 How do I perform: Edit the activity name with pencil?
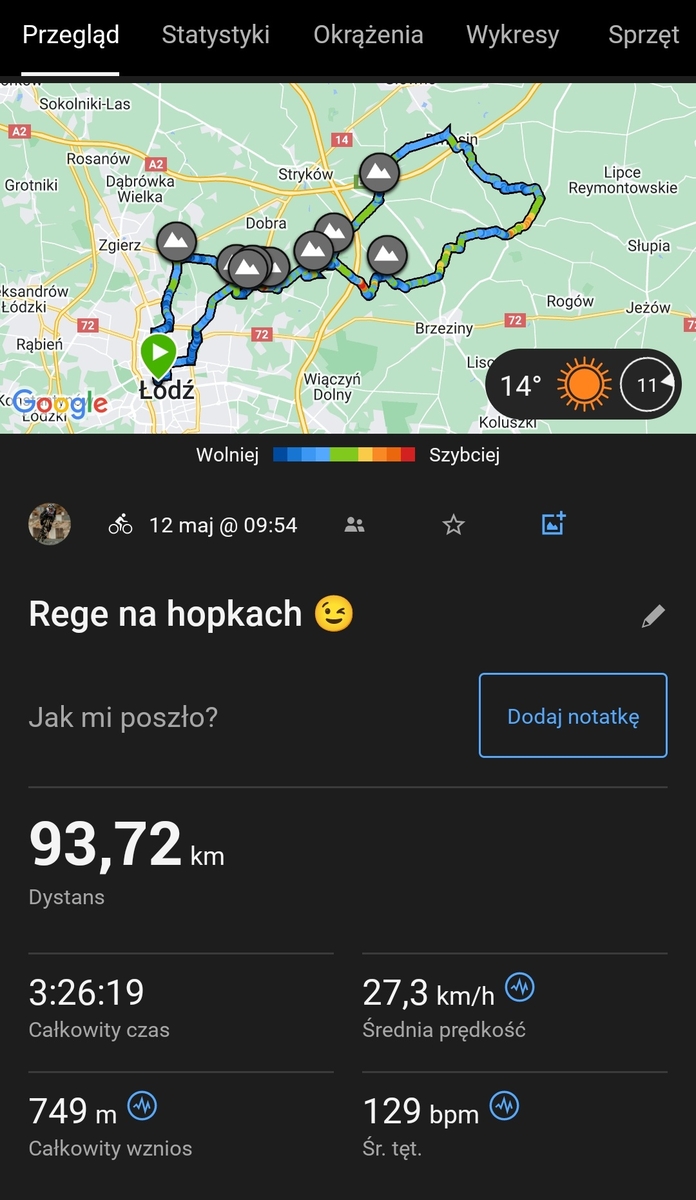(653, 616)
